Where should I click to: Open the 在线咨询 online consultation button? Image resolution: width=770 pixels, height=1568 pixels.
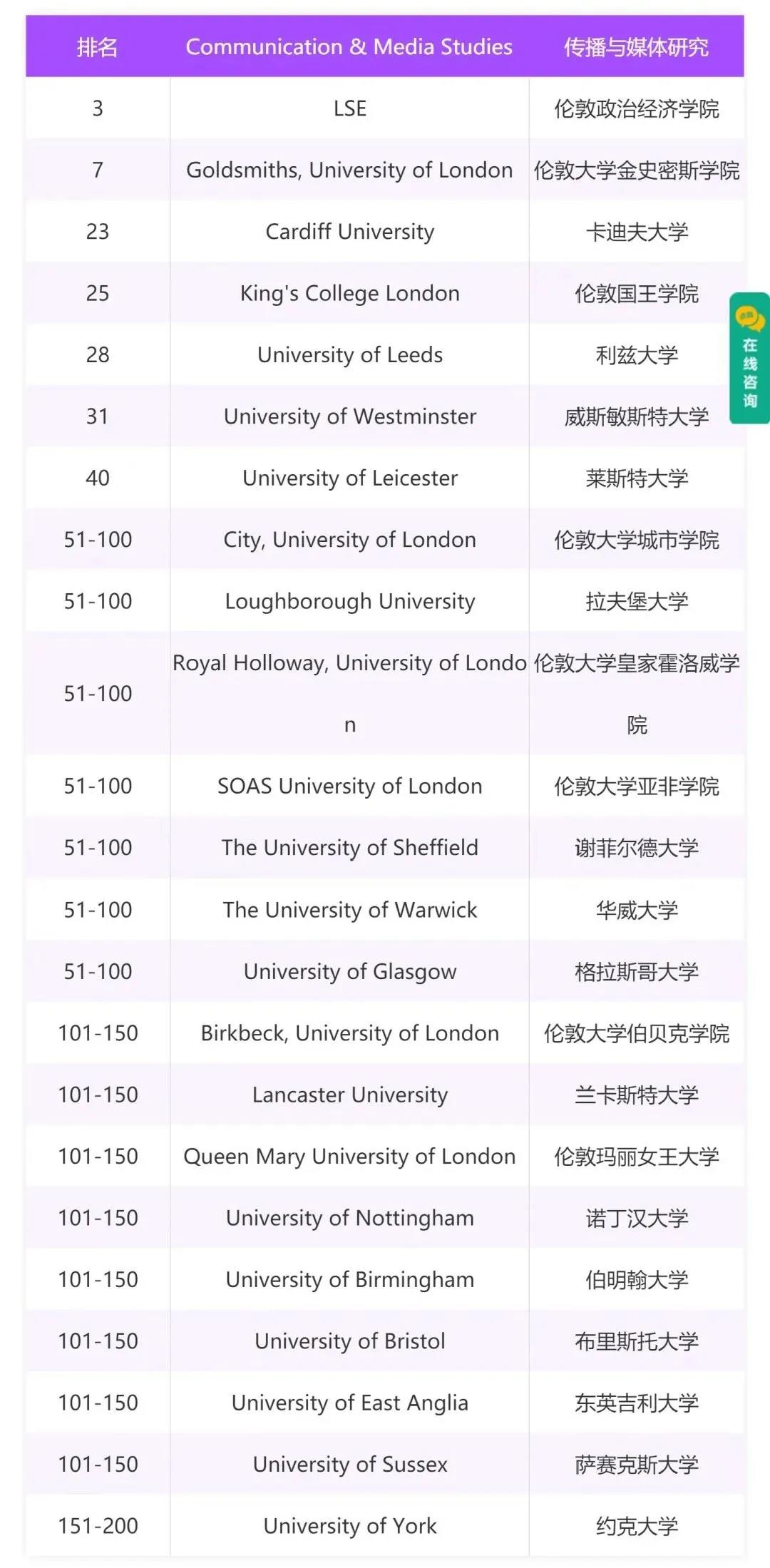pyautogui.click(x=749, y=359)
